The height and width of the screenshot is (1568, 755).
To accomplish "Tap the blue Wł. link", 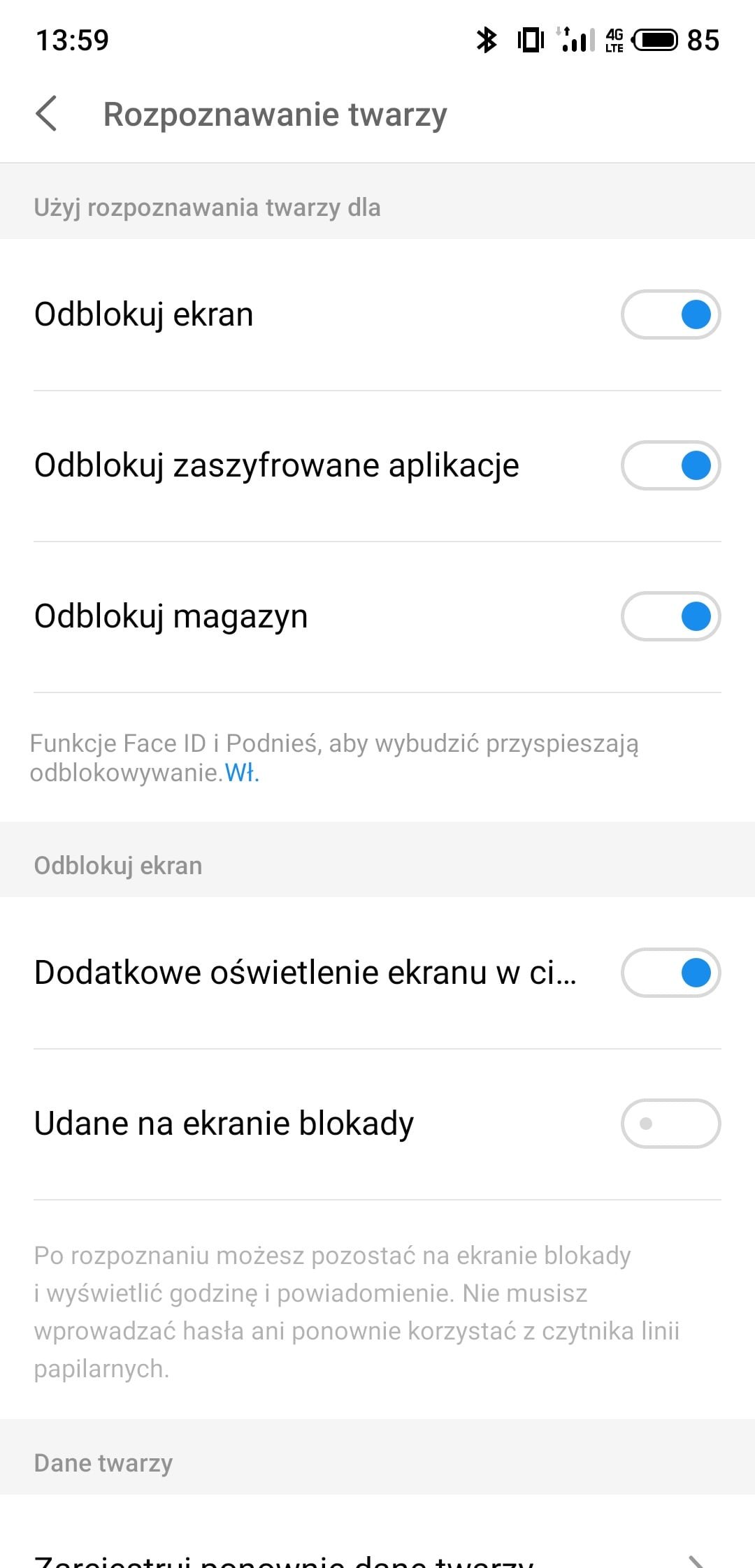I will (242, 773).
